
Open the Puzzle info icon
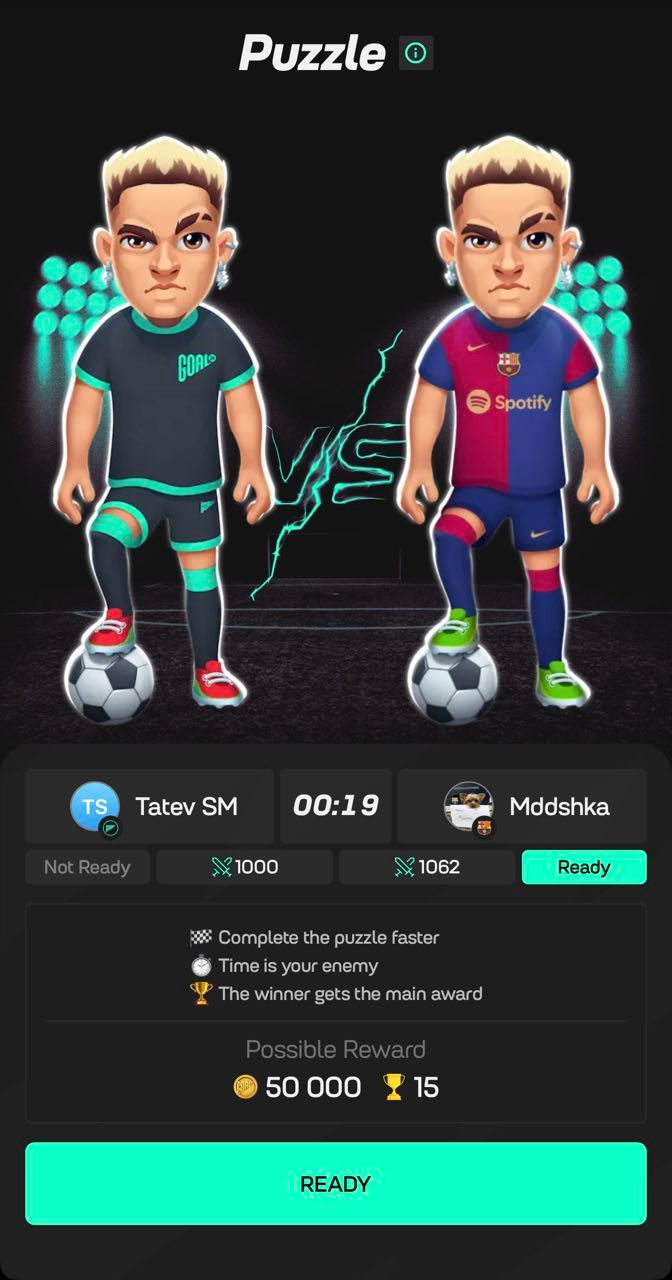[x=415, y=53]
